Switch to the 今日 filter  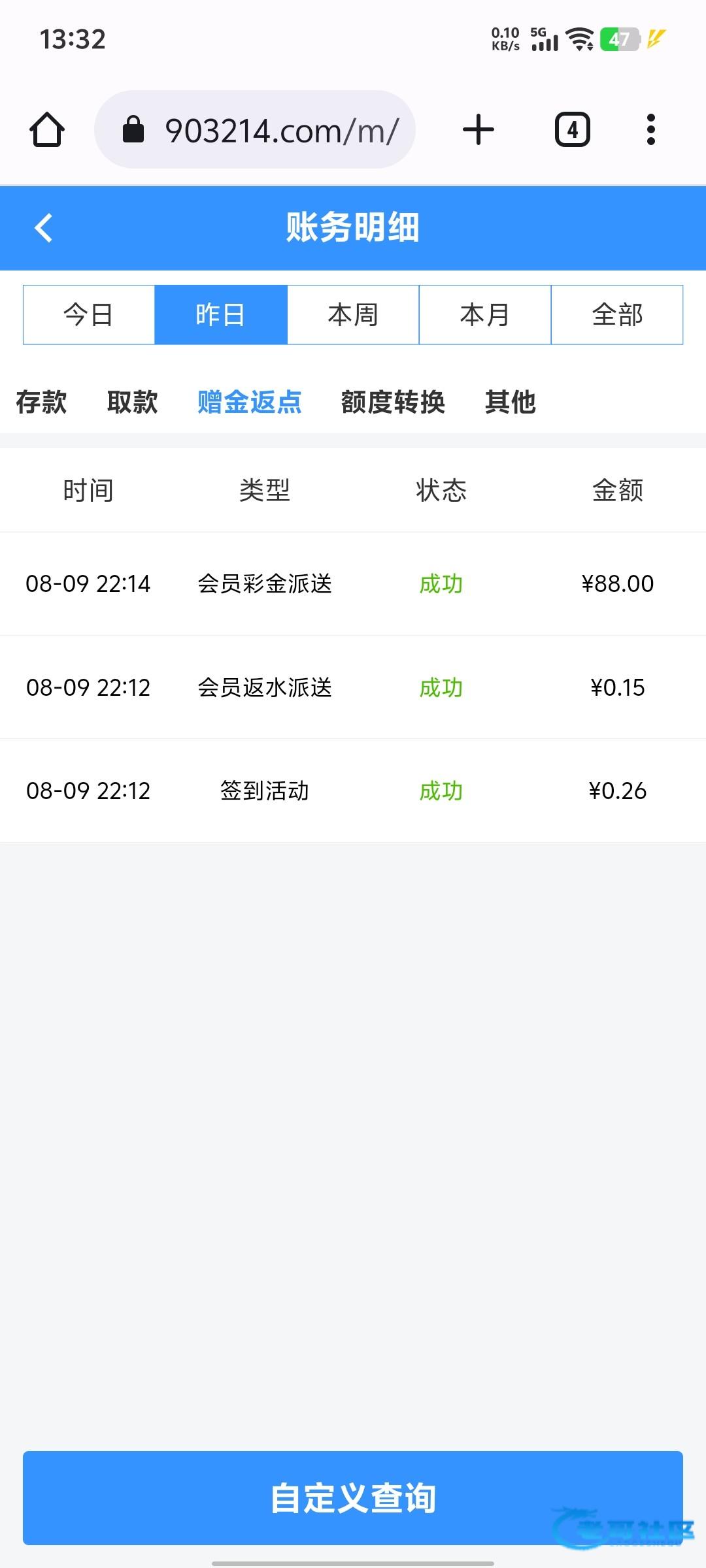[x=89, y=315]
